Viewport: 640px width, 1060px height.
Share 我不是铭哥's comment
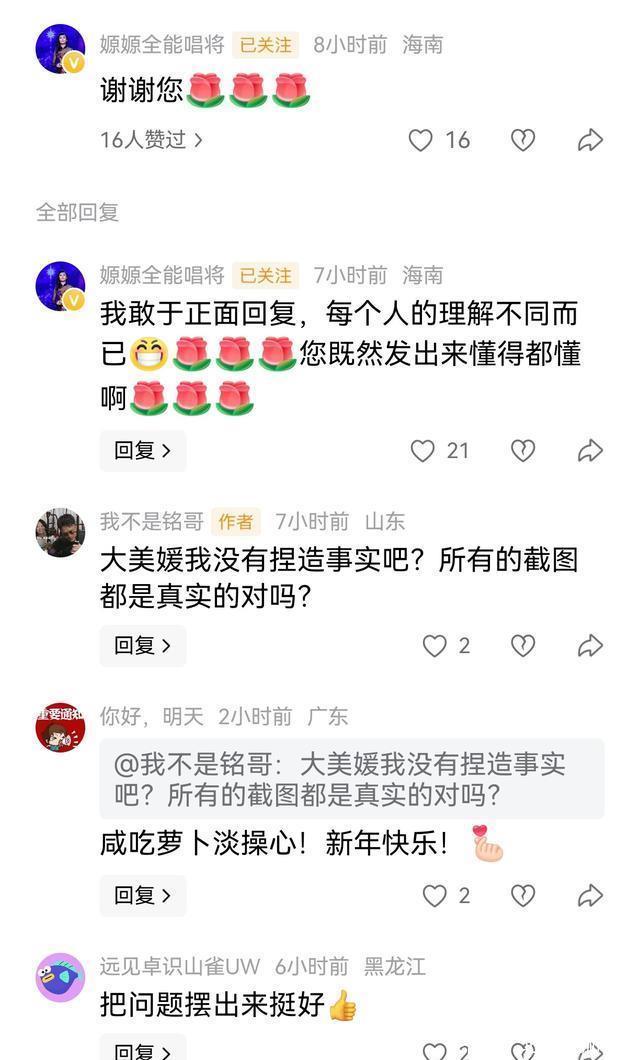pyautogui.click(x=590, y=646)
